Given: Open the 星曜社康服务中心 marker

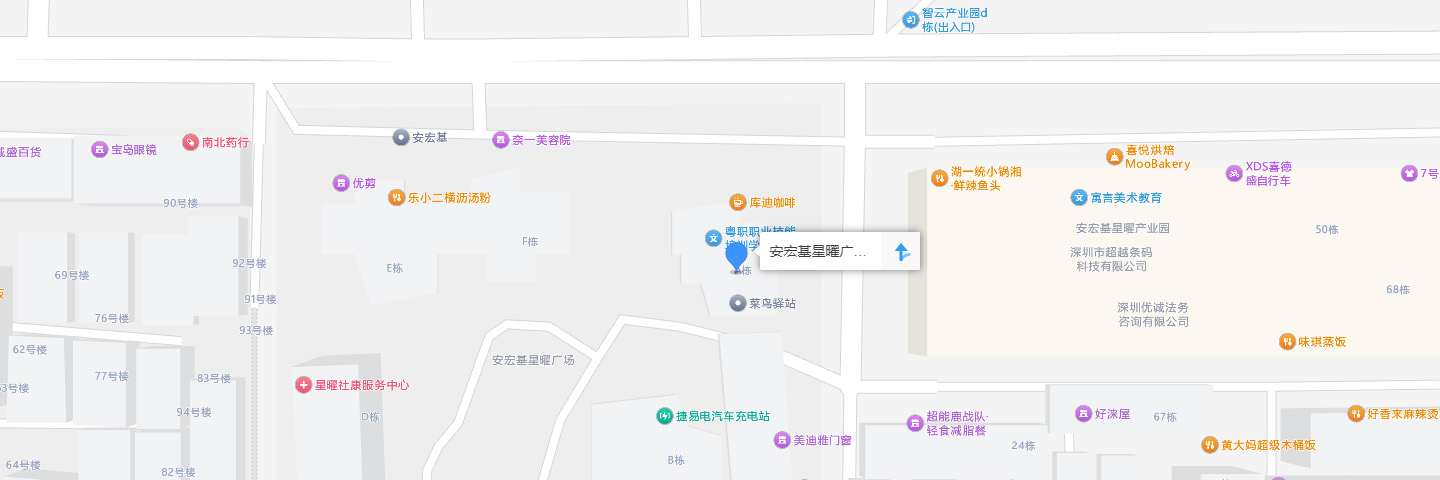Looking at the screenshot, I should pyautogui.click(x=304, y=385).
